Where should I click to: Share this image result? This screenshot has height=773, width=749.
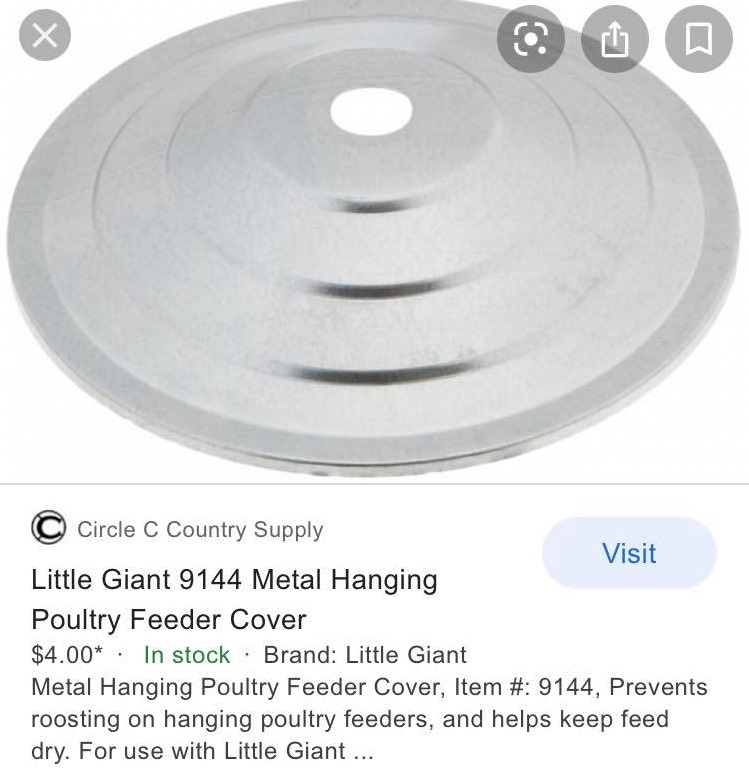614,39
